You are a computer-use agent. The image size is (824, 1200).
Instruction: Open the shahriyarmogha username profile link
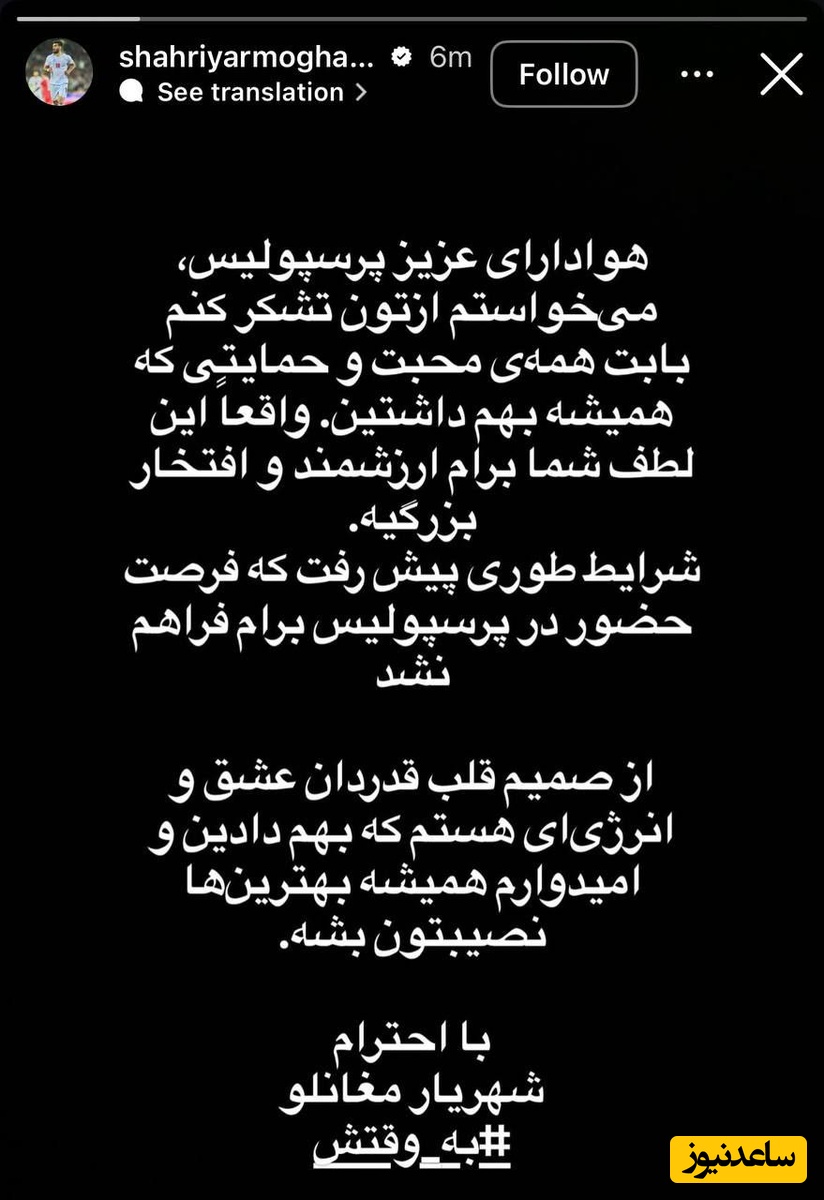[x=246, y=58]
